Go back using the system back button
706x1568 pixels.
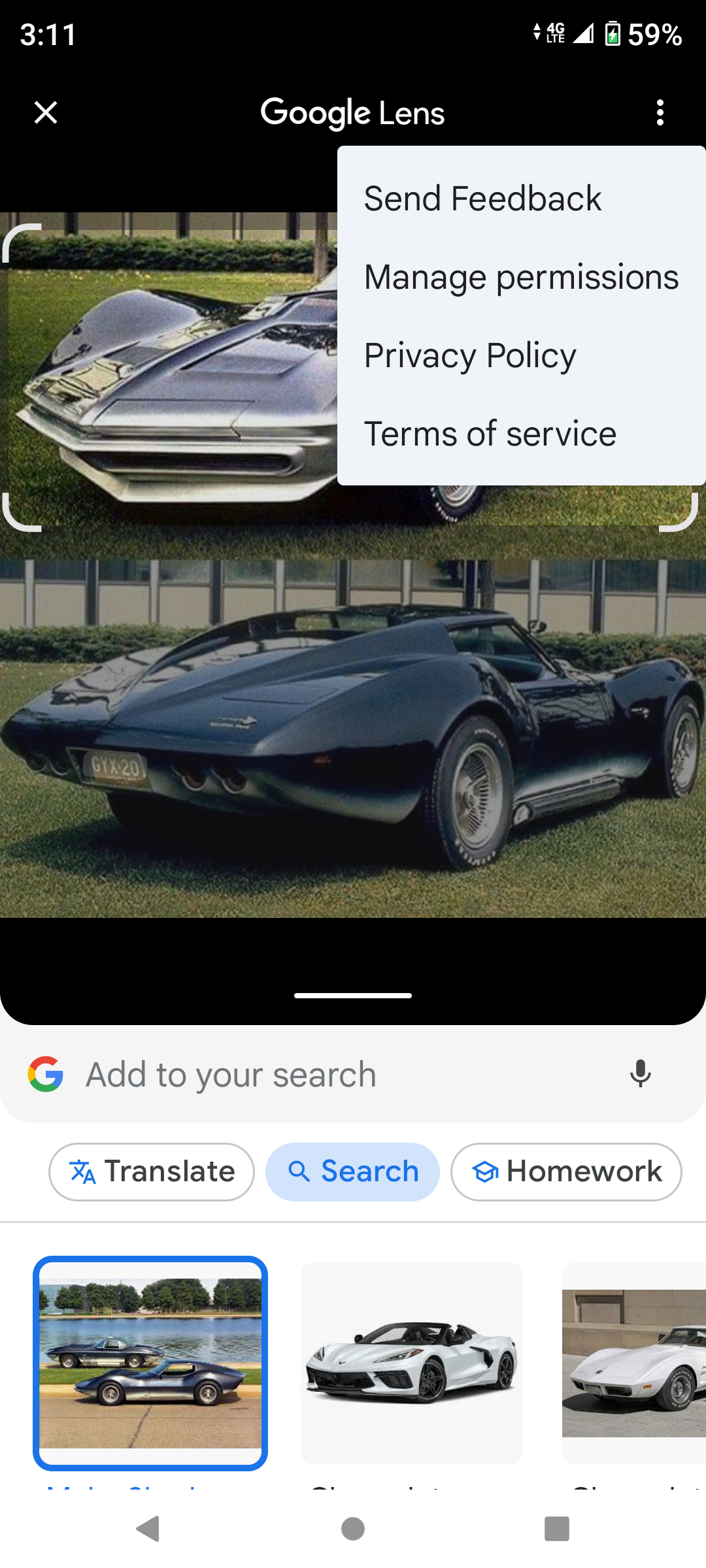tap(148, 1529)
